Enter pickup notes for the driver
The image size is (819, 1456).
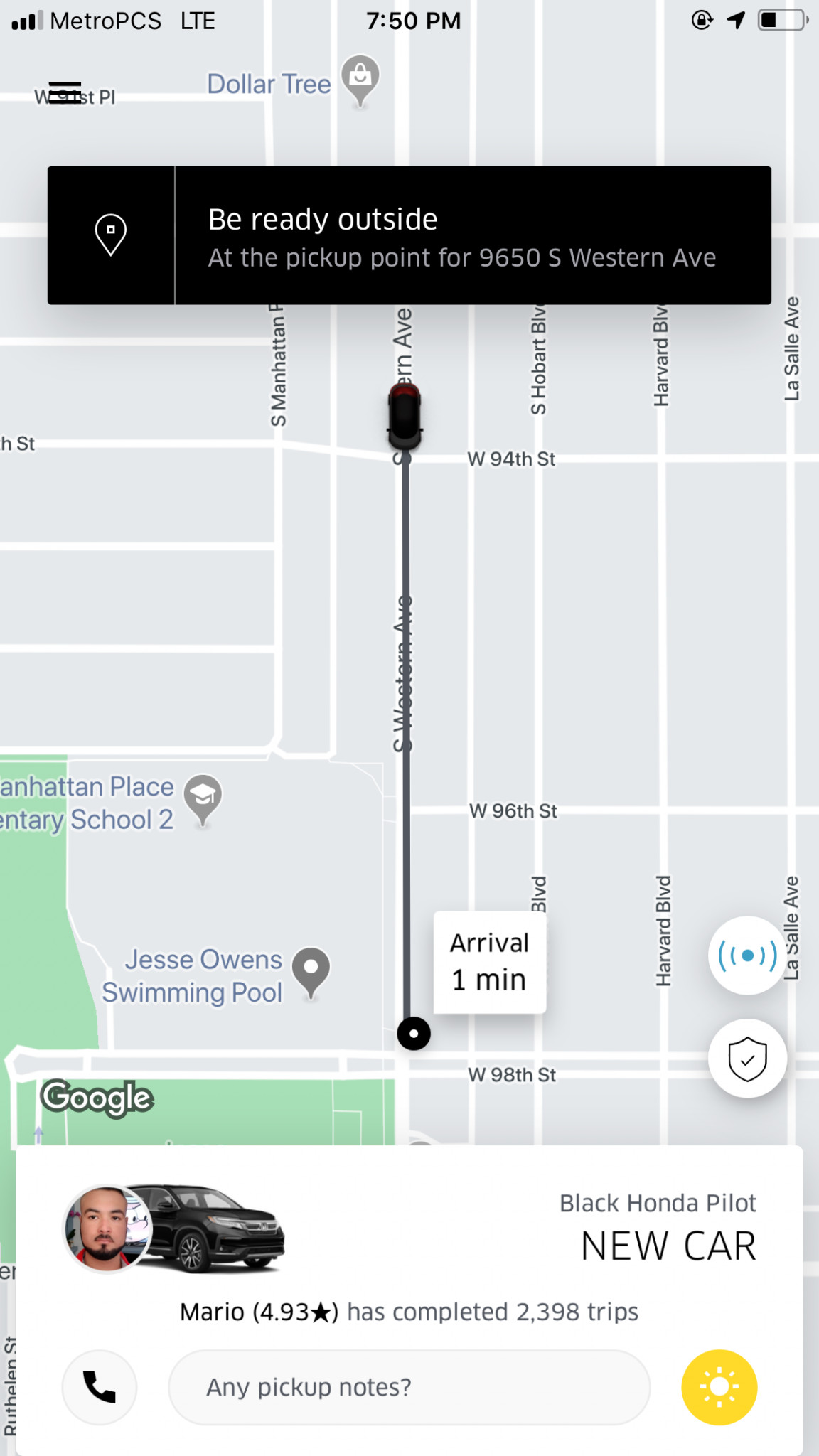pos(409,1387)
